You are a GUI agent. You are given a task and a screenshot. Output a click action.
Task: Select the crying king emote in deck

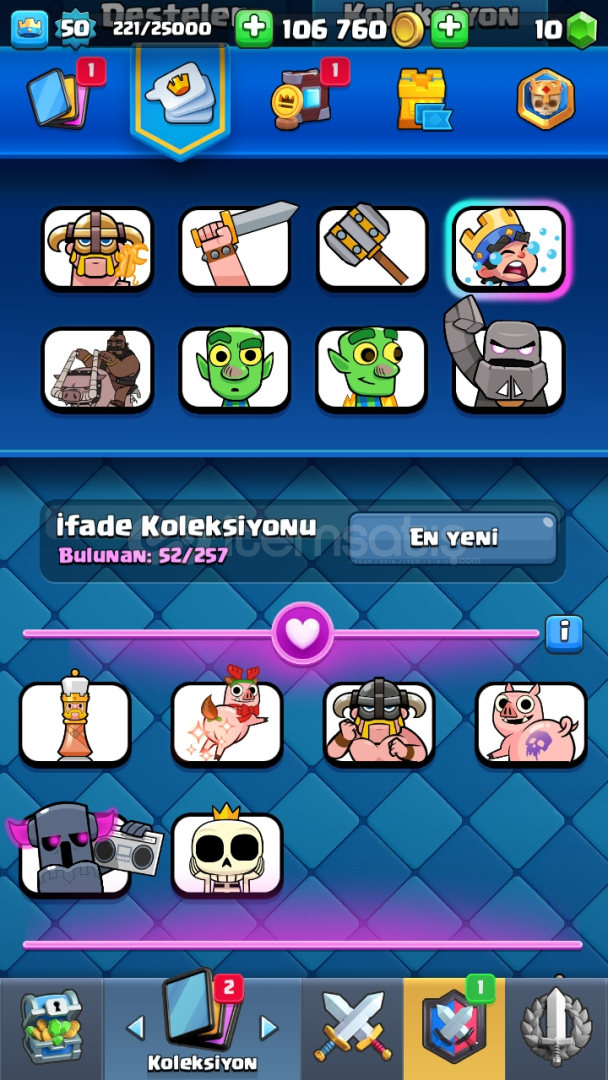point(508,249)
